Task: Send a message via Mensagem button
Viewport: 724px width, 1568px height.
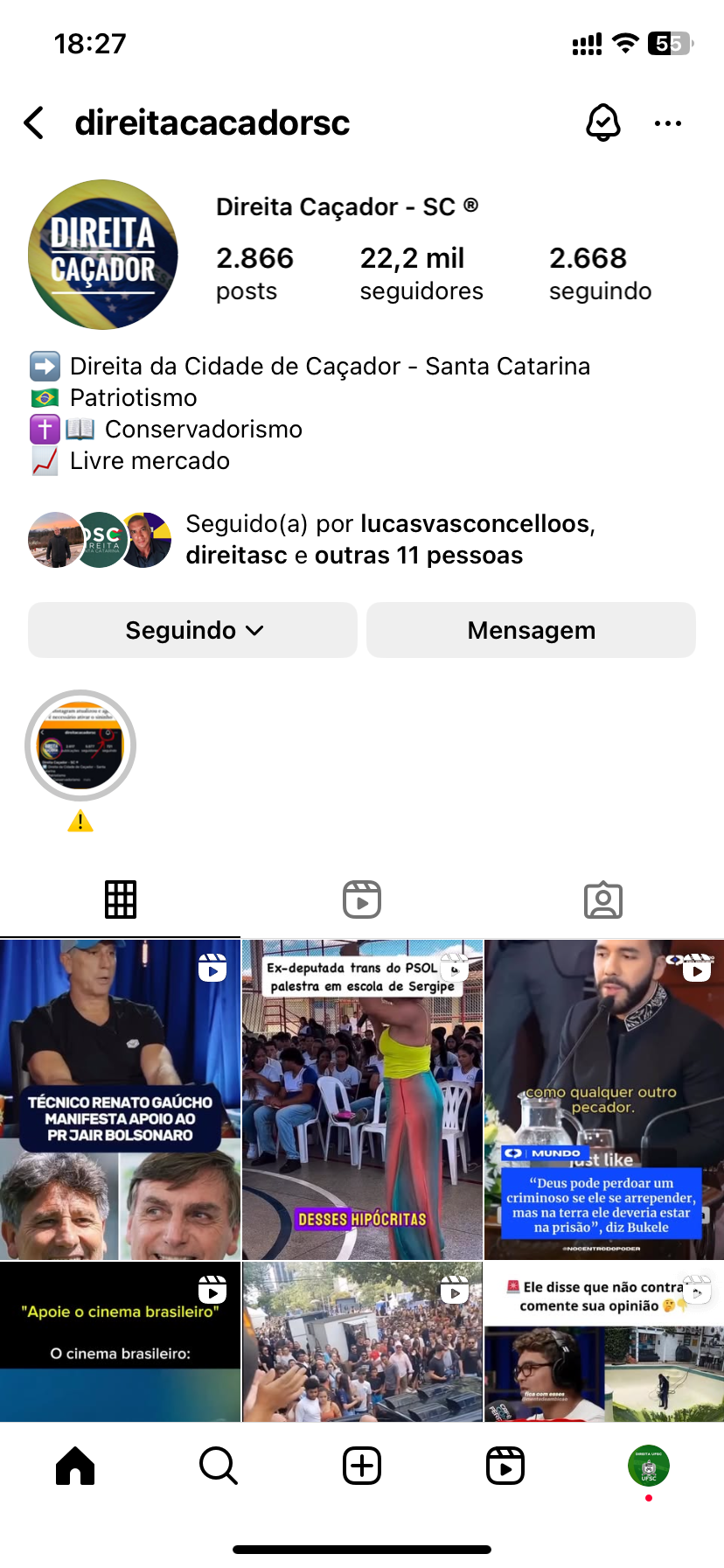Action: tap(531, 630)
